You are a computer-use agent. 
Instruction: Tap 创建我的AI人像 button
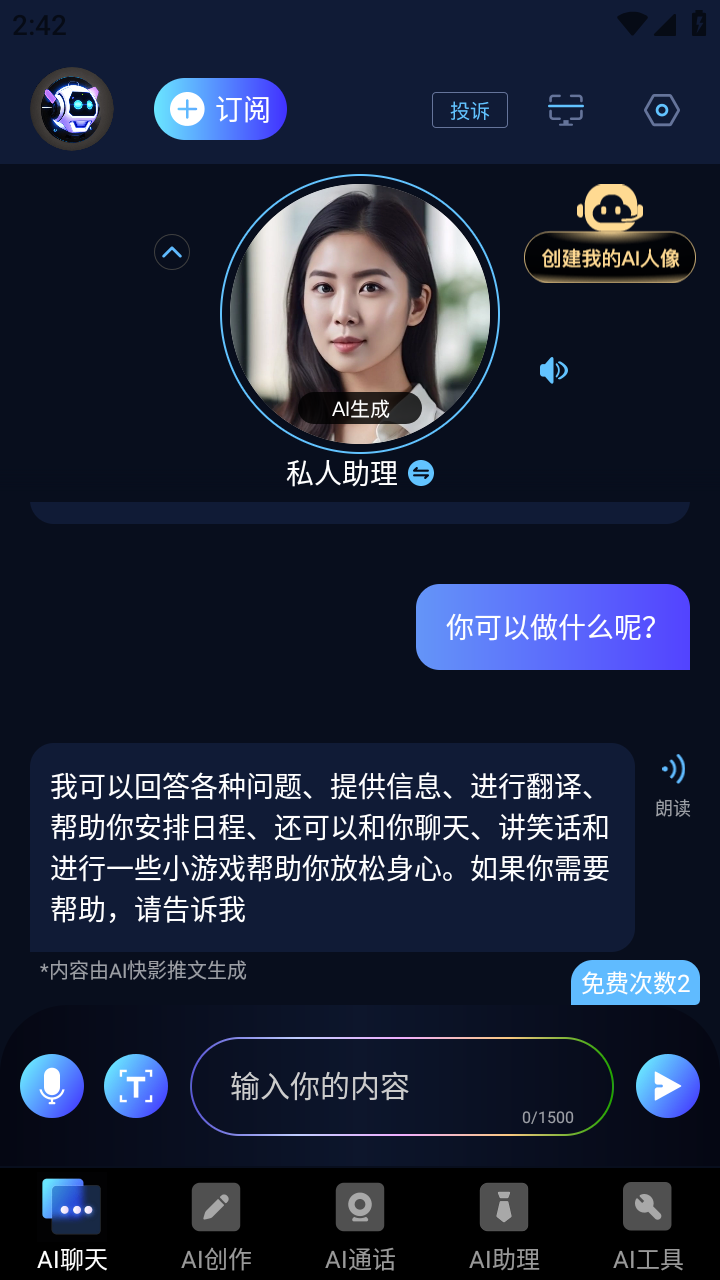coord(610,258)
